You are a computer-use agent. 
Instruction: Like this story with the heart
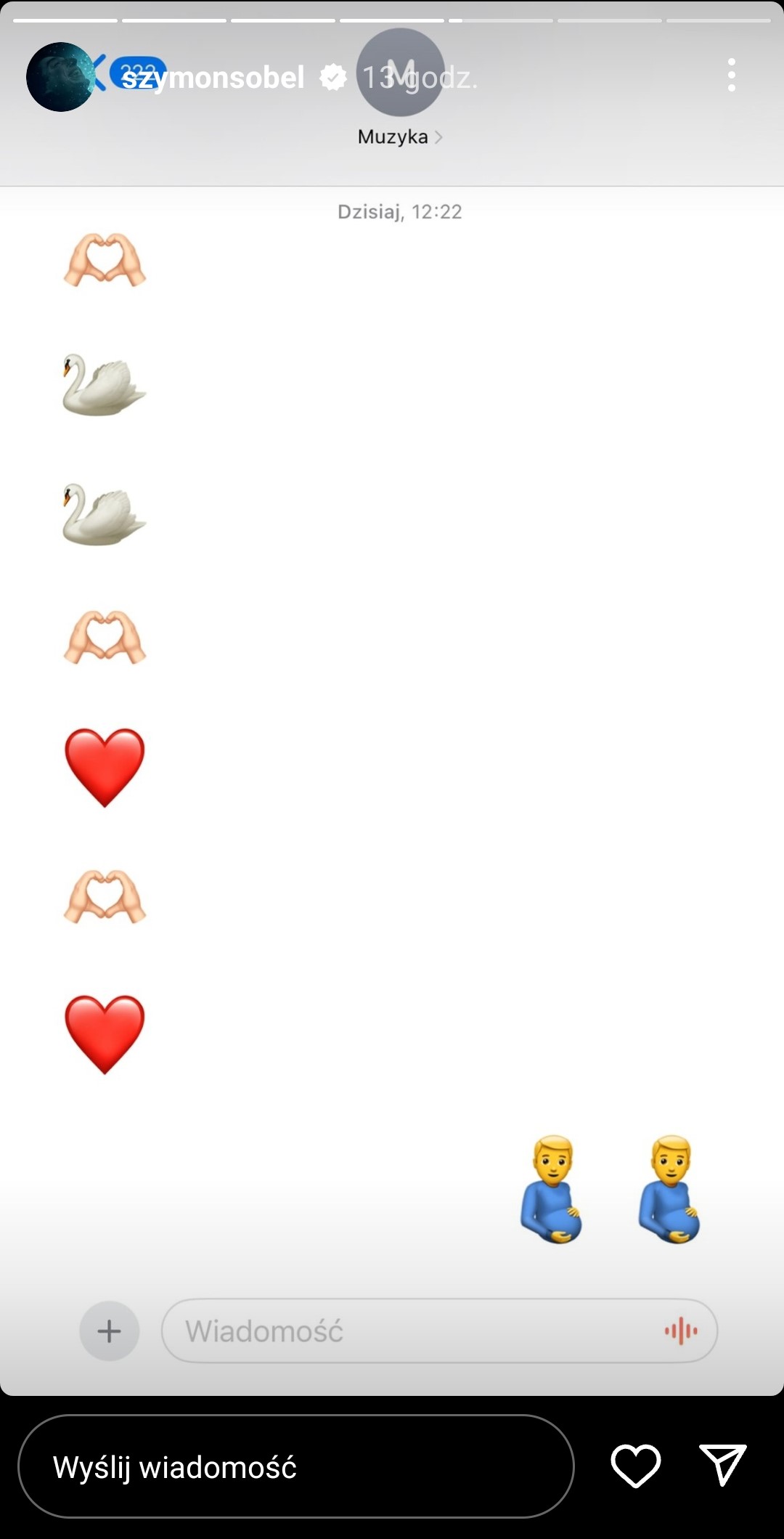[x=635, y=1466]
